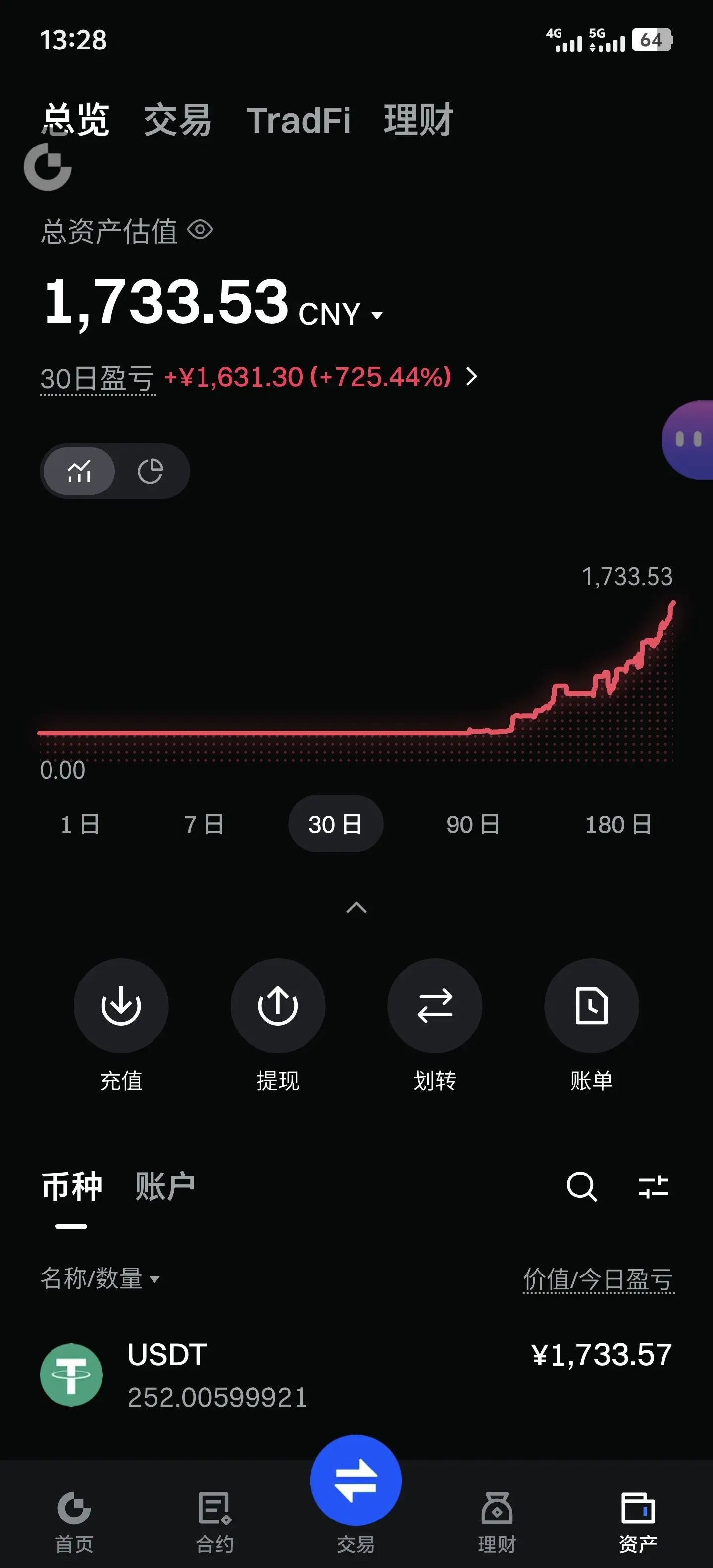
Task: Switch to the top 理财 tab
Action: point(418,120)
